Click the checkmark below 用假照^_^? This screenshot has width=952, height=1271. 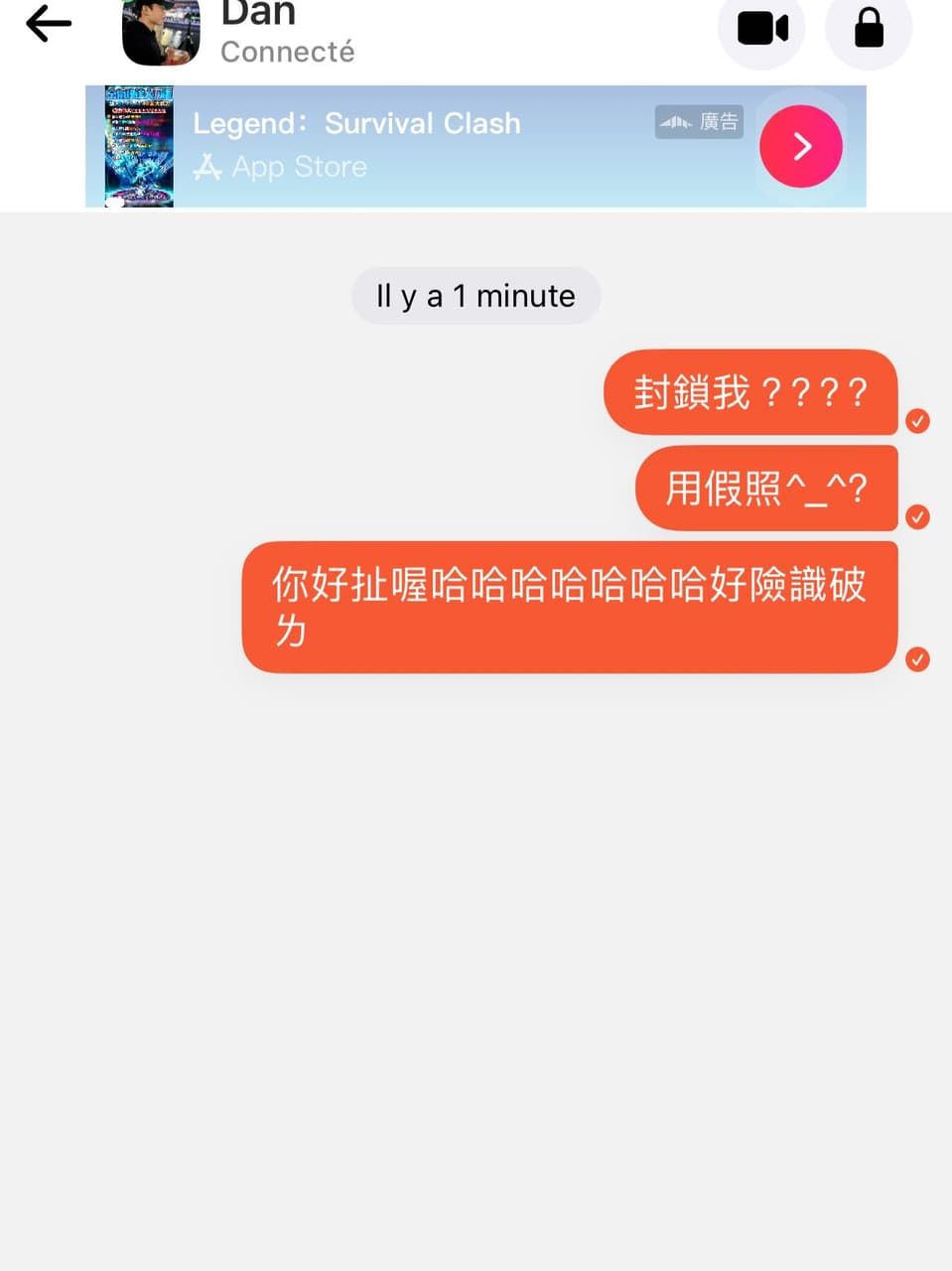(917, 517)
